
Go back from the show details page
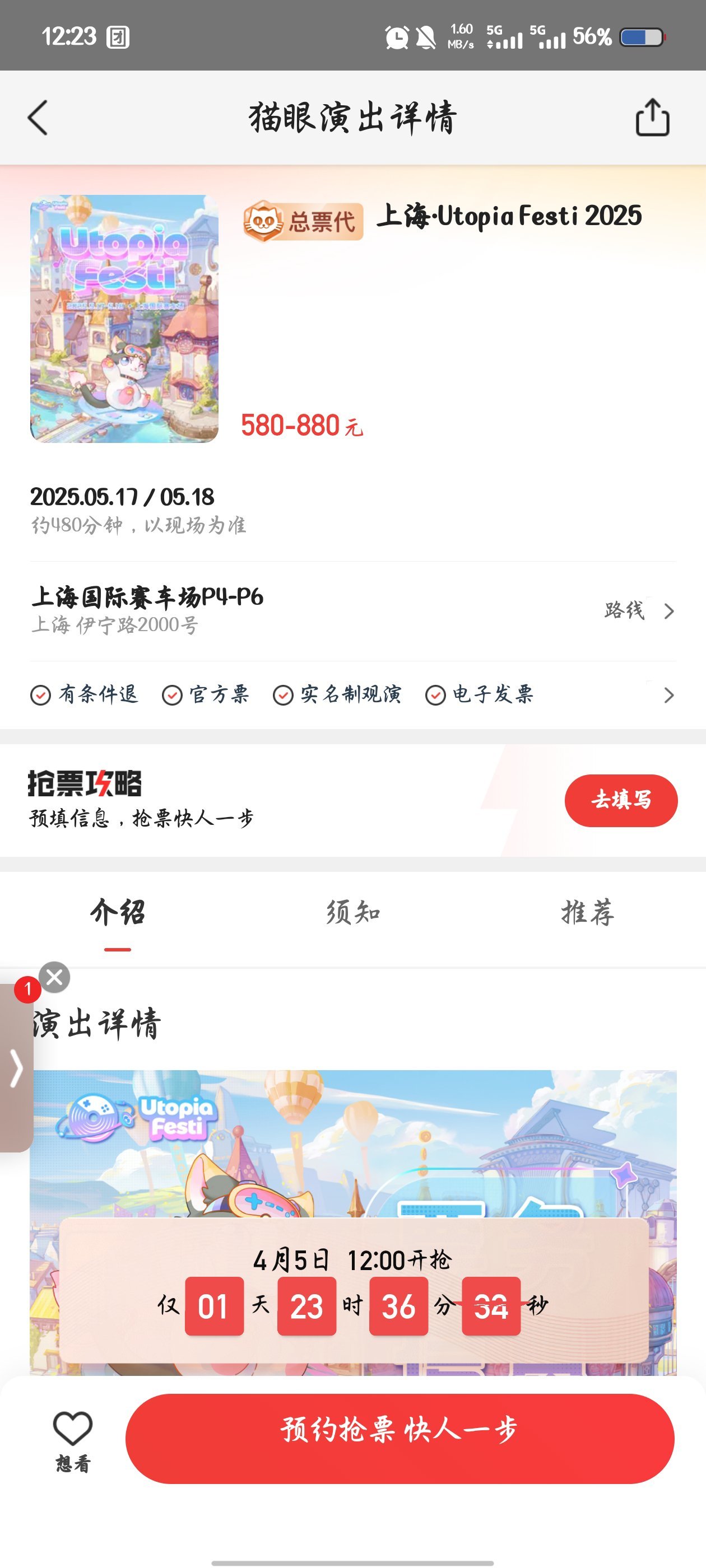click(38, 118)
